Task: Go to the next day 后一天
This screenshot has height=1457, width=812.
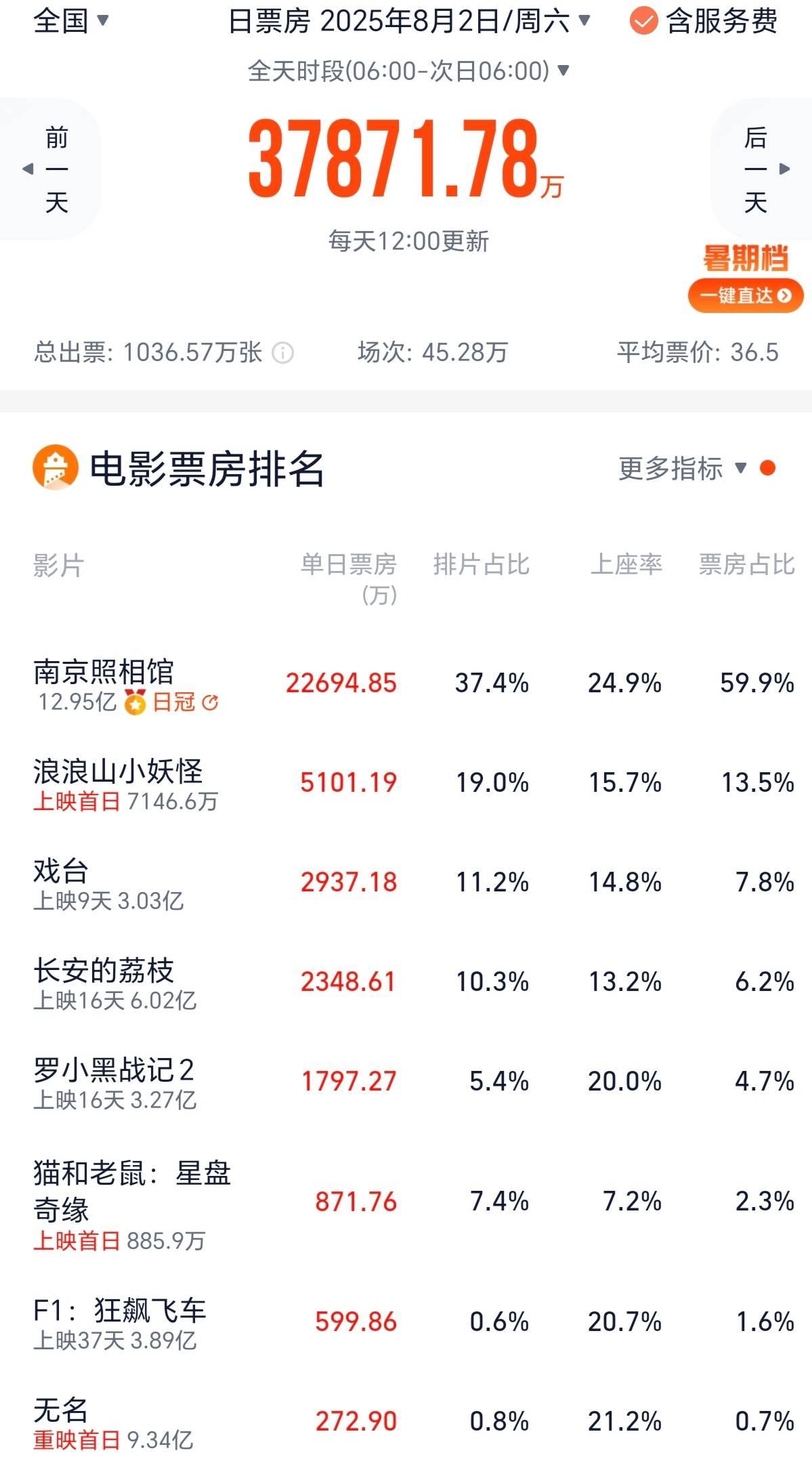Action: coord(763,169)
